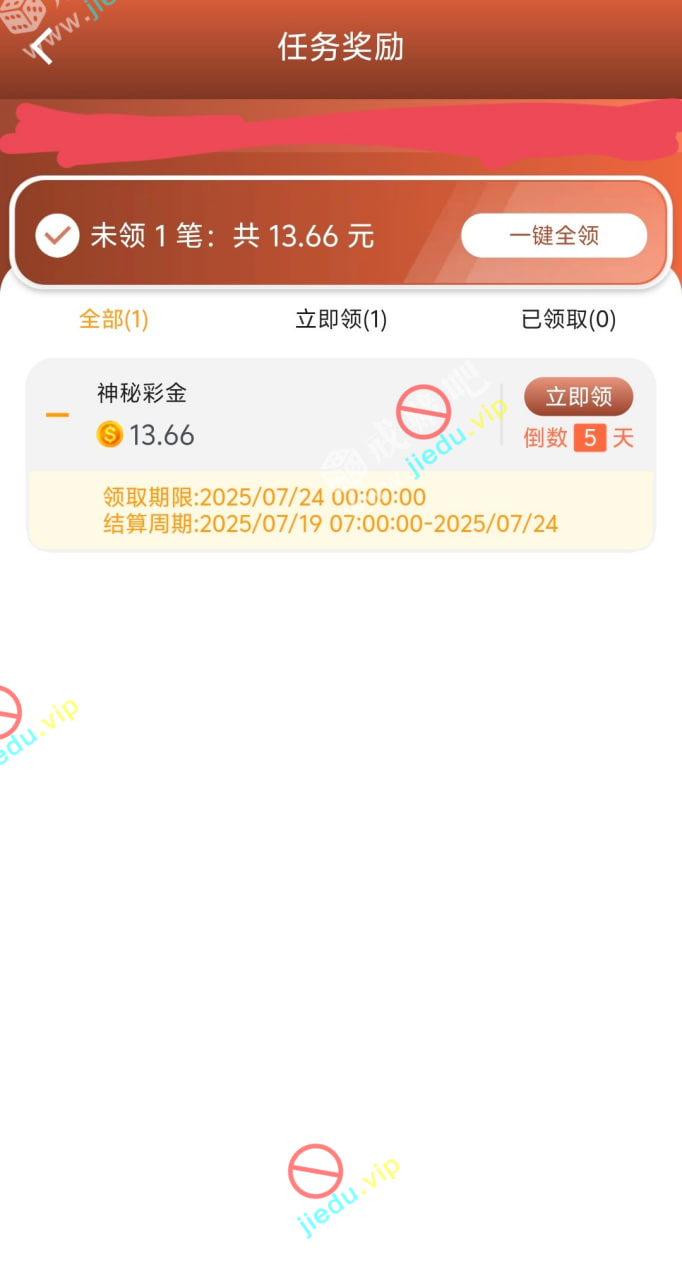This screenshot has width=682, height=1280.
Task: Claim 神秘彩金 with the 立即领 button
Action: 578,397
